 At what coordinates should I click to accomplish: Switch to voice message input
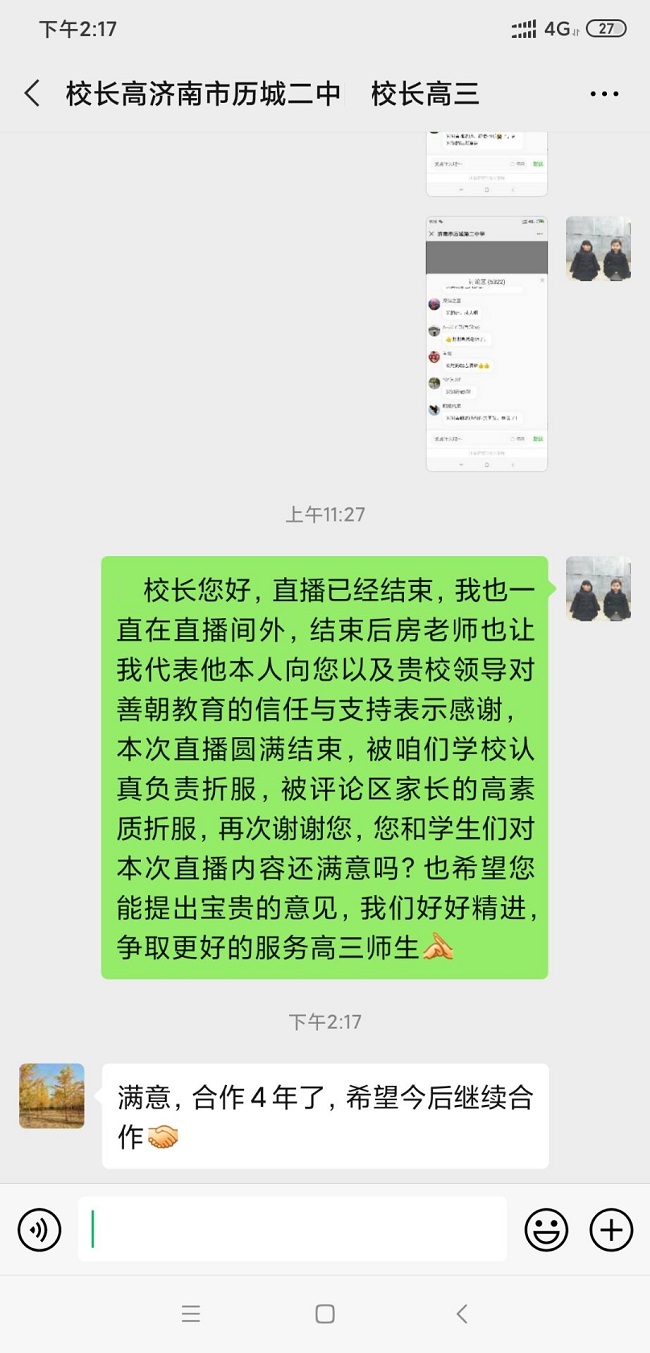(x=40, y=1229)
